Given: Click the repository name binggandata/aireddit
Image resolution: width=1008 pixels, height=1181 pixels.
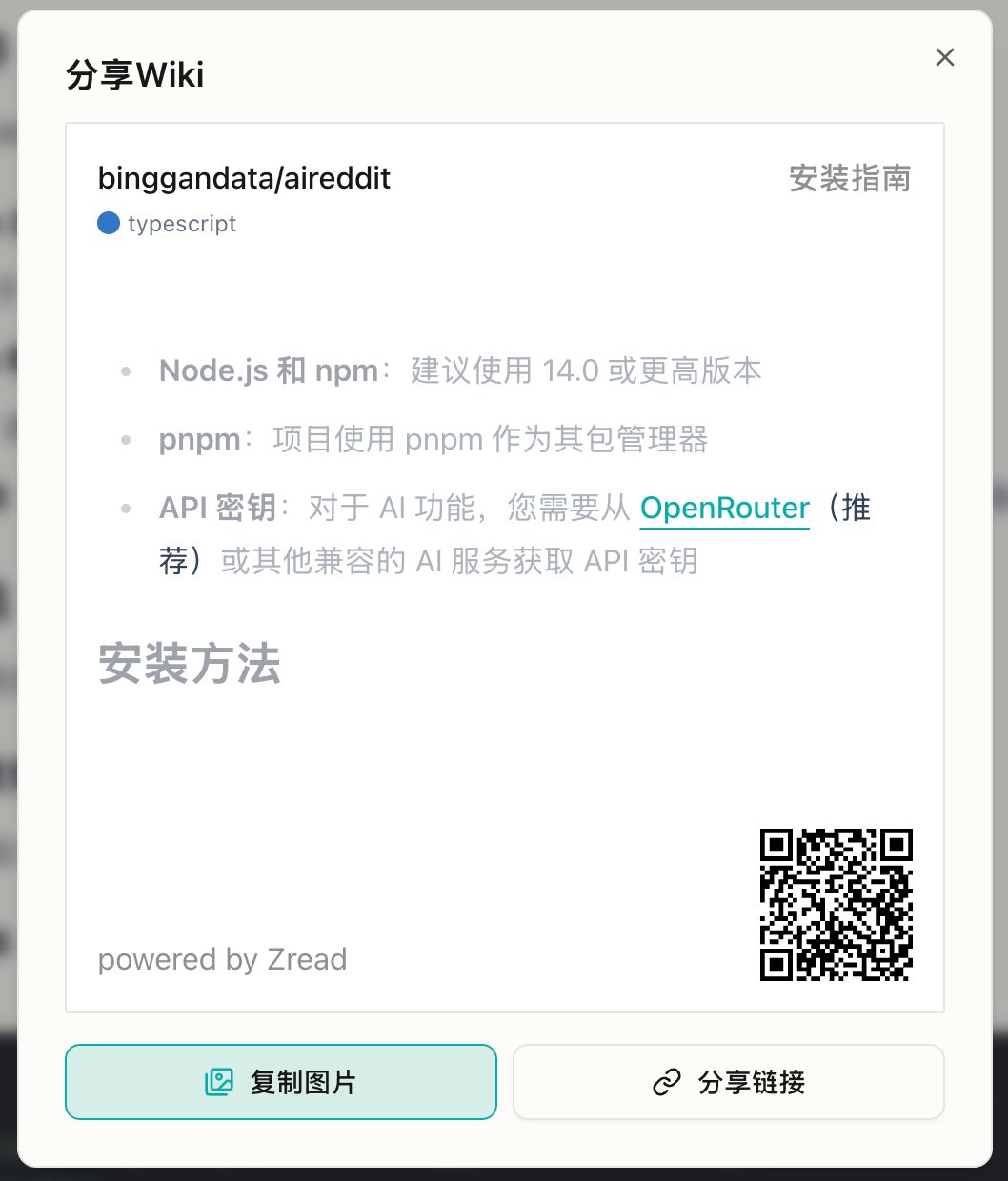Looking at the screenshot, I should pos(244,178).
